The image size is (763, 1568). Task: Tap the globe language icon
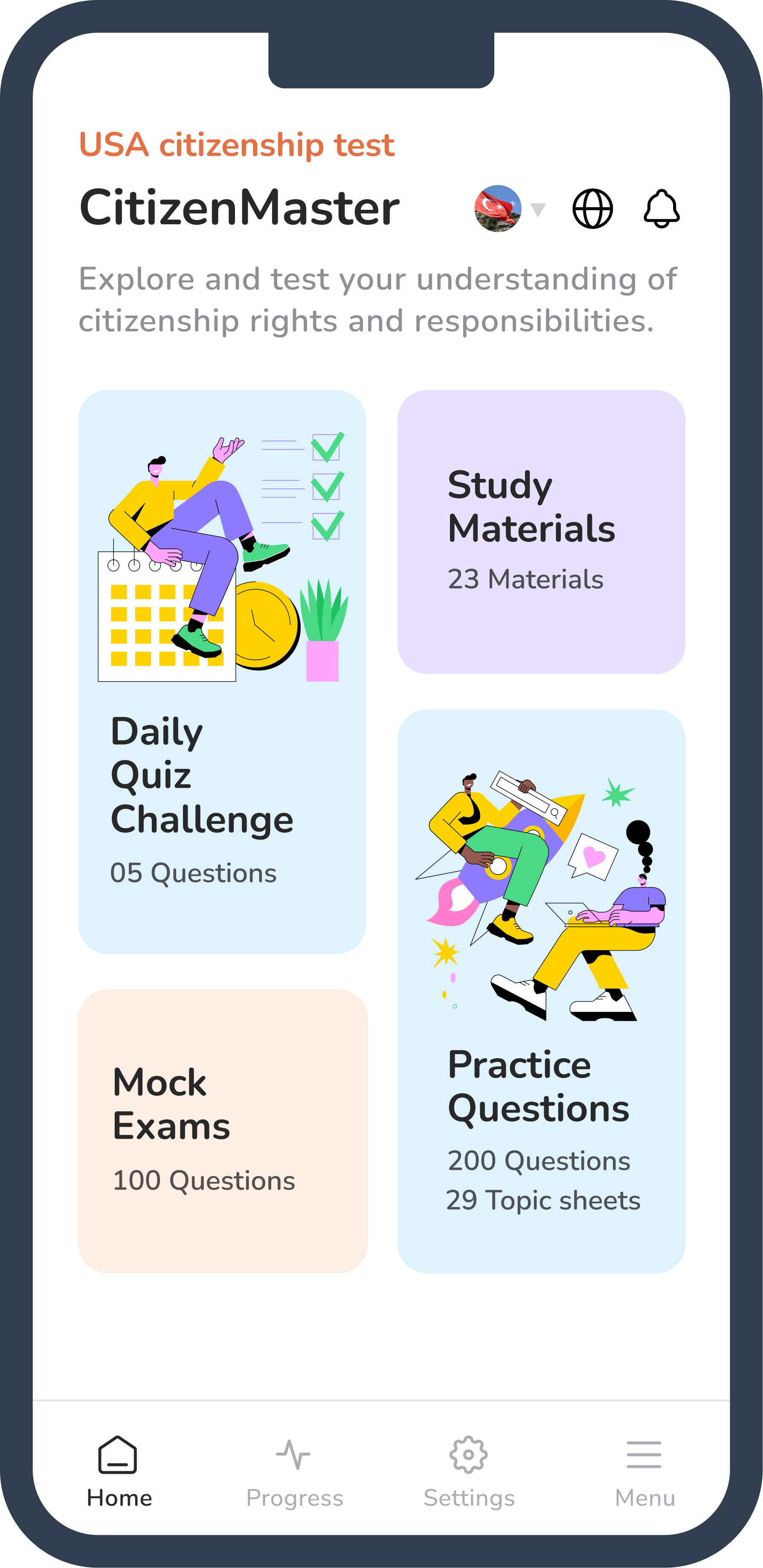click(x=592, y=209)
